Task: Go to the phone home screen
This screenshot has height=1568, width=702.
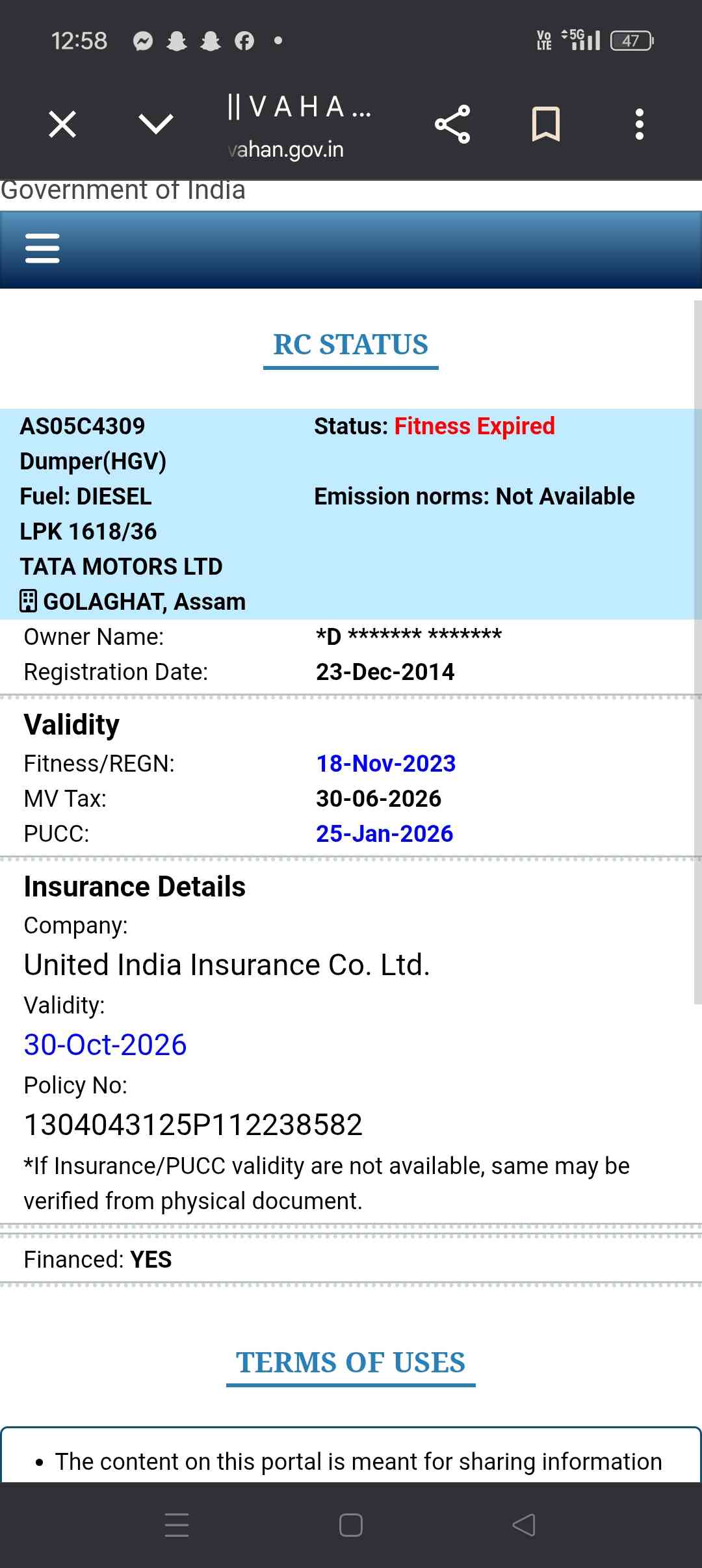Action: (351, 1525)
